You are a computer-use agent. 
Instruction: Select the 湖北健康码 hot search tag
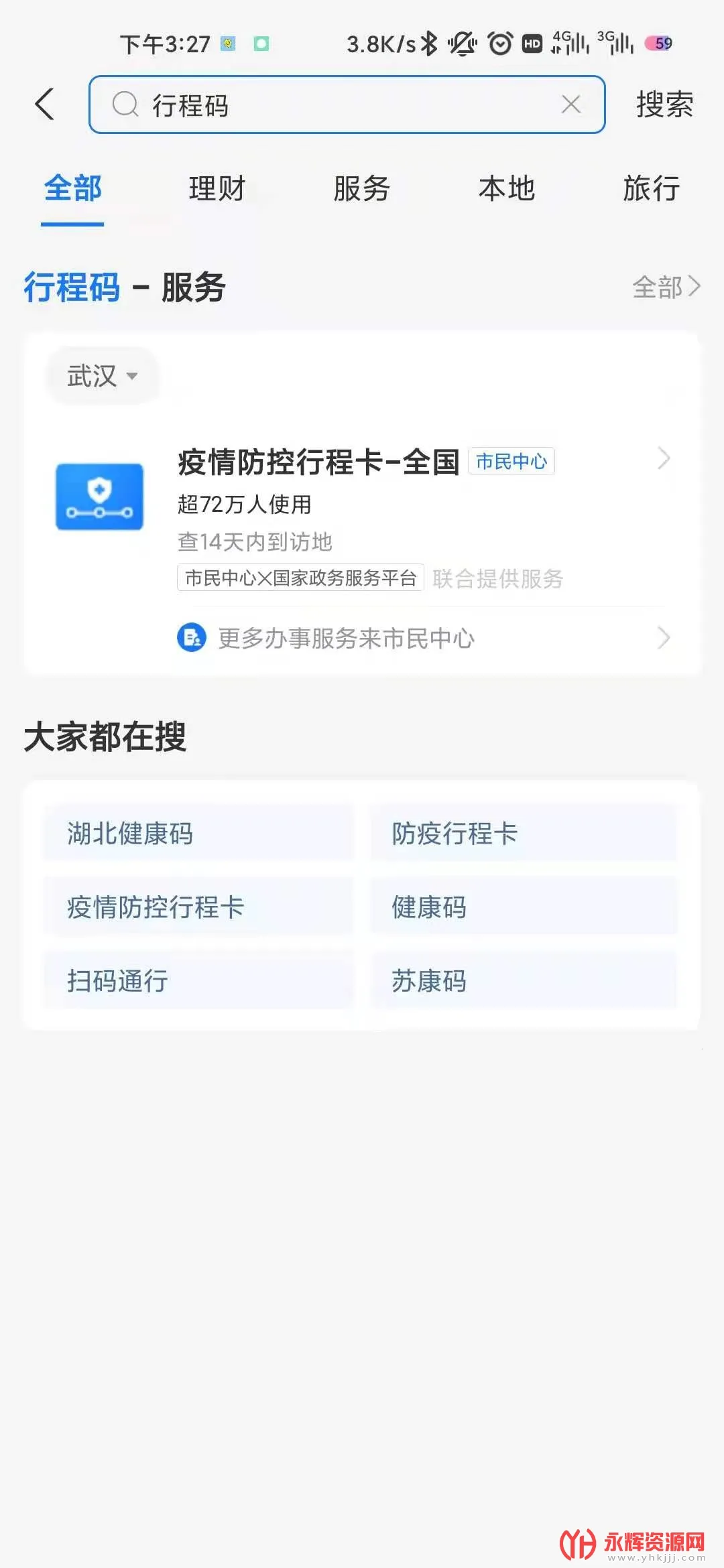coord(198,833)
